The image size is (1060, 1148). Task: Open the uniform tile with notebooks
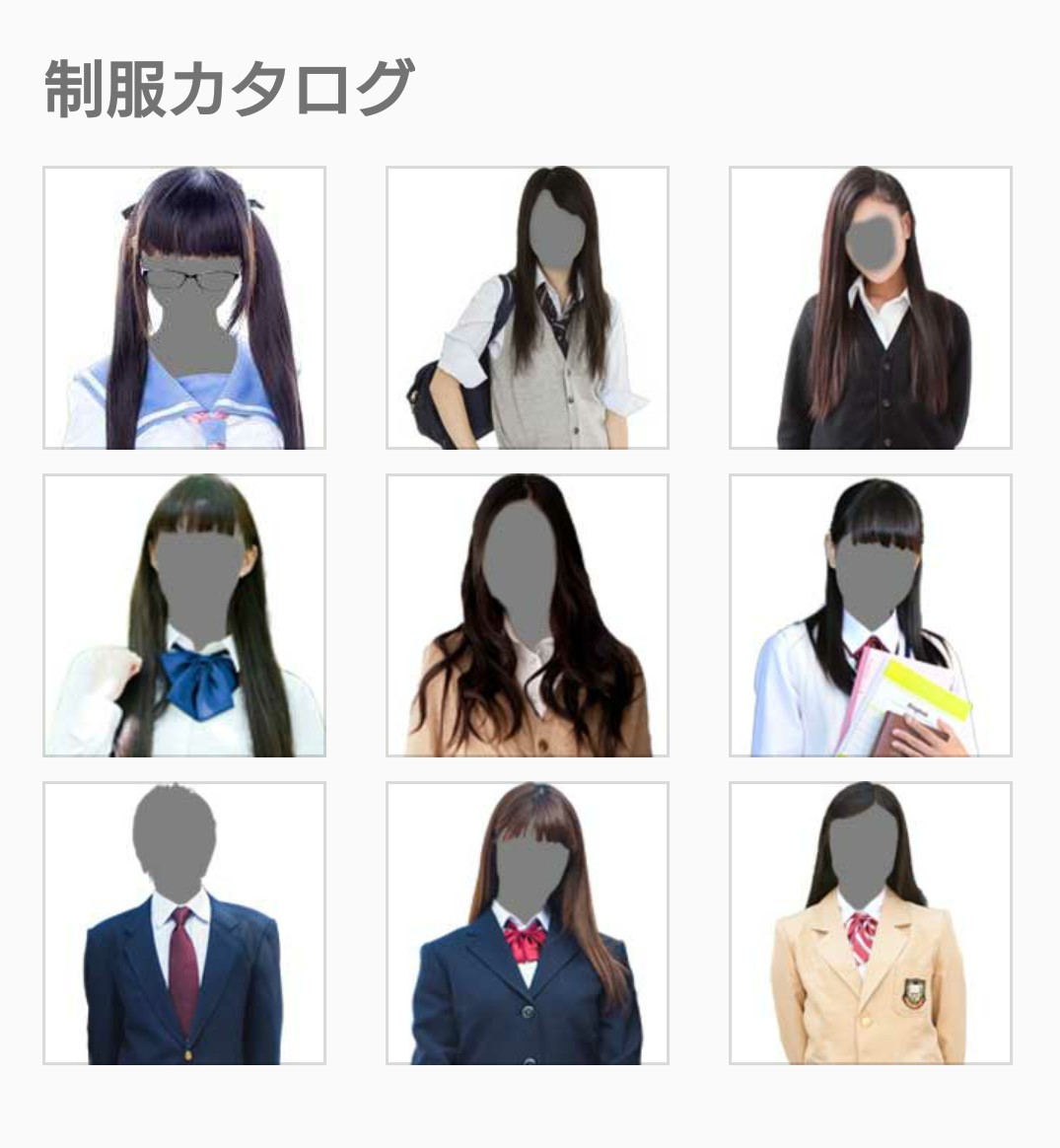pyautogui.click(x=871, y=615)
